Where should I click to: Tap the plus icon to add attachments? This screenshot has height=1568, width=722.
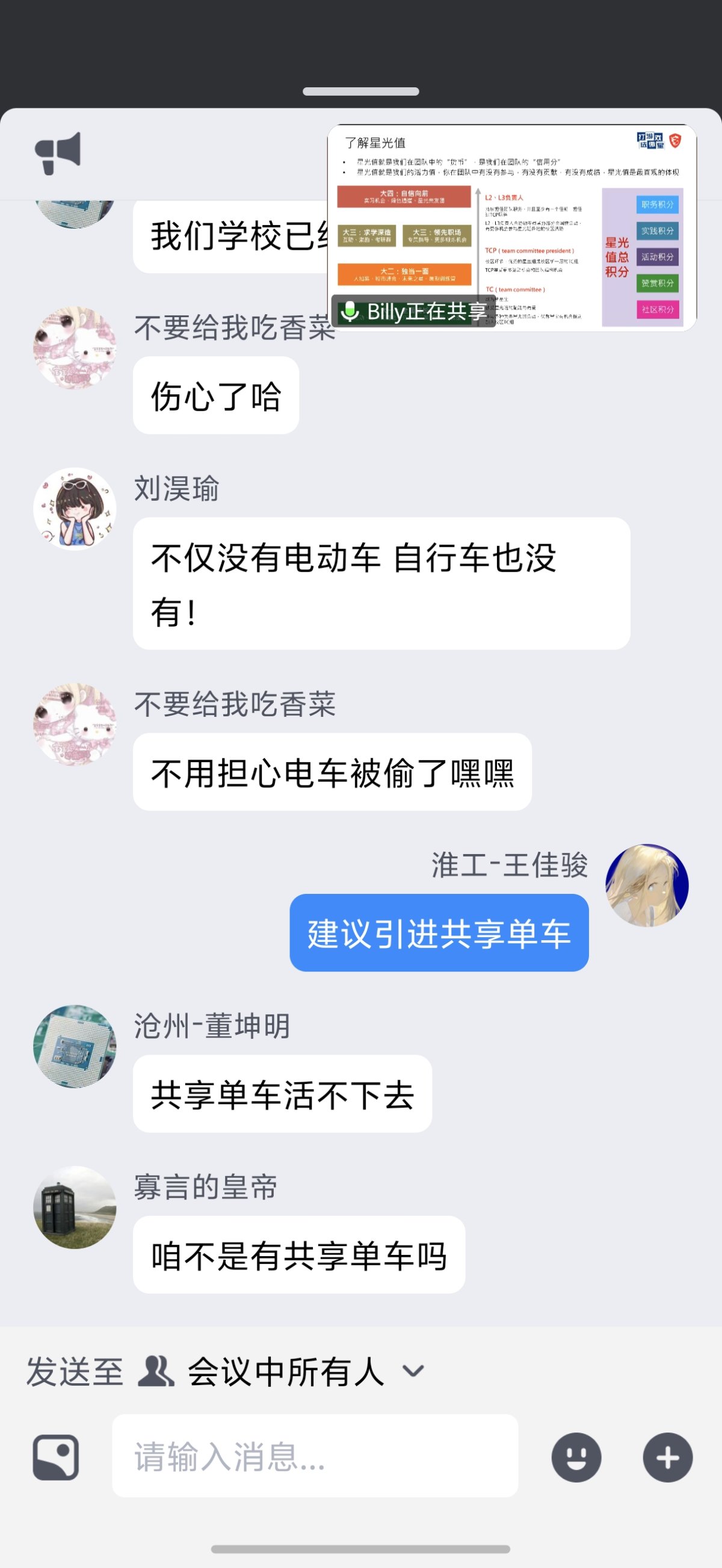click(x=667, y=1457)
